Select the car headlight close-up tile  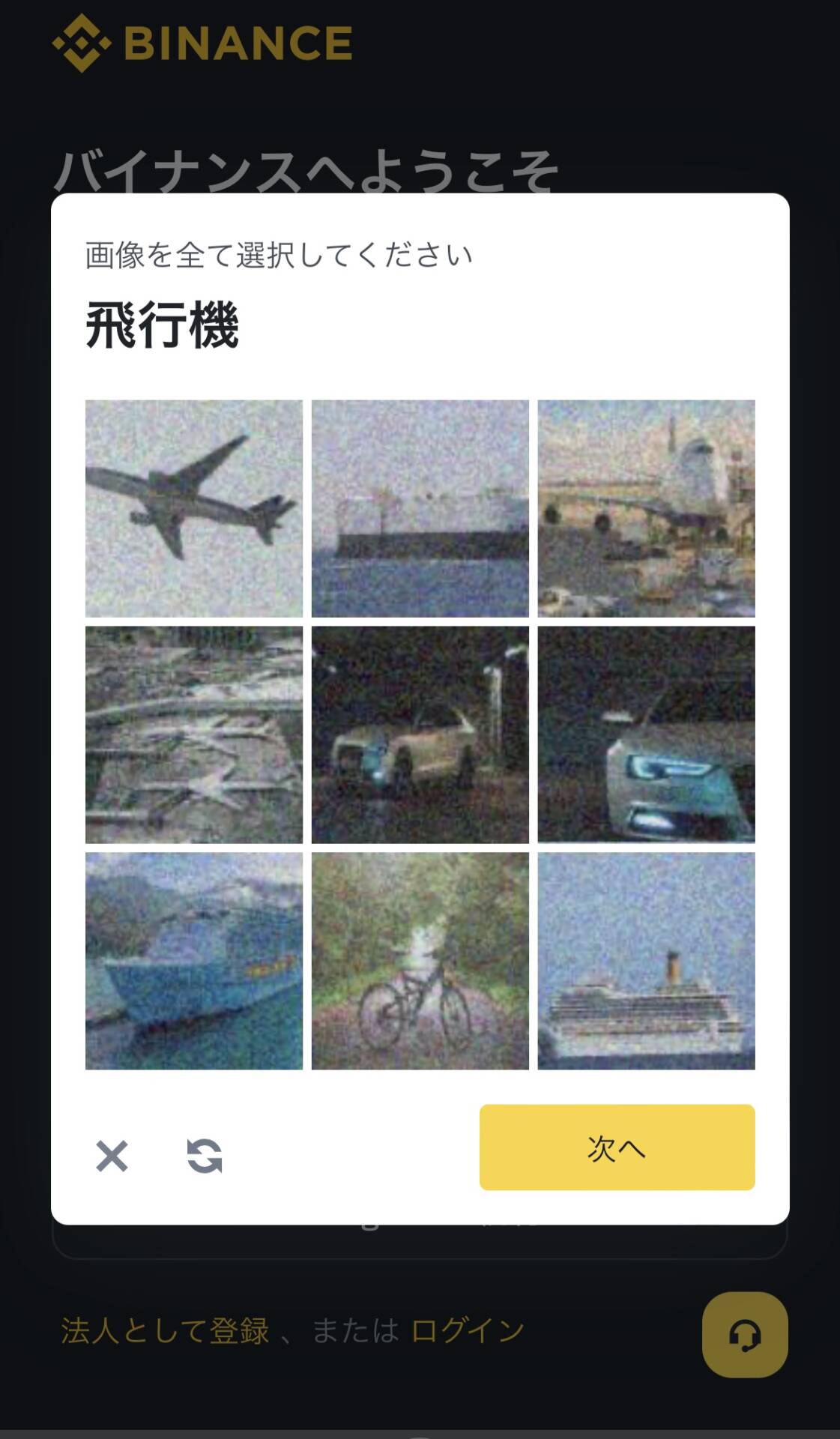coord(646,734)
